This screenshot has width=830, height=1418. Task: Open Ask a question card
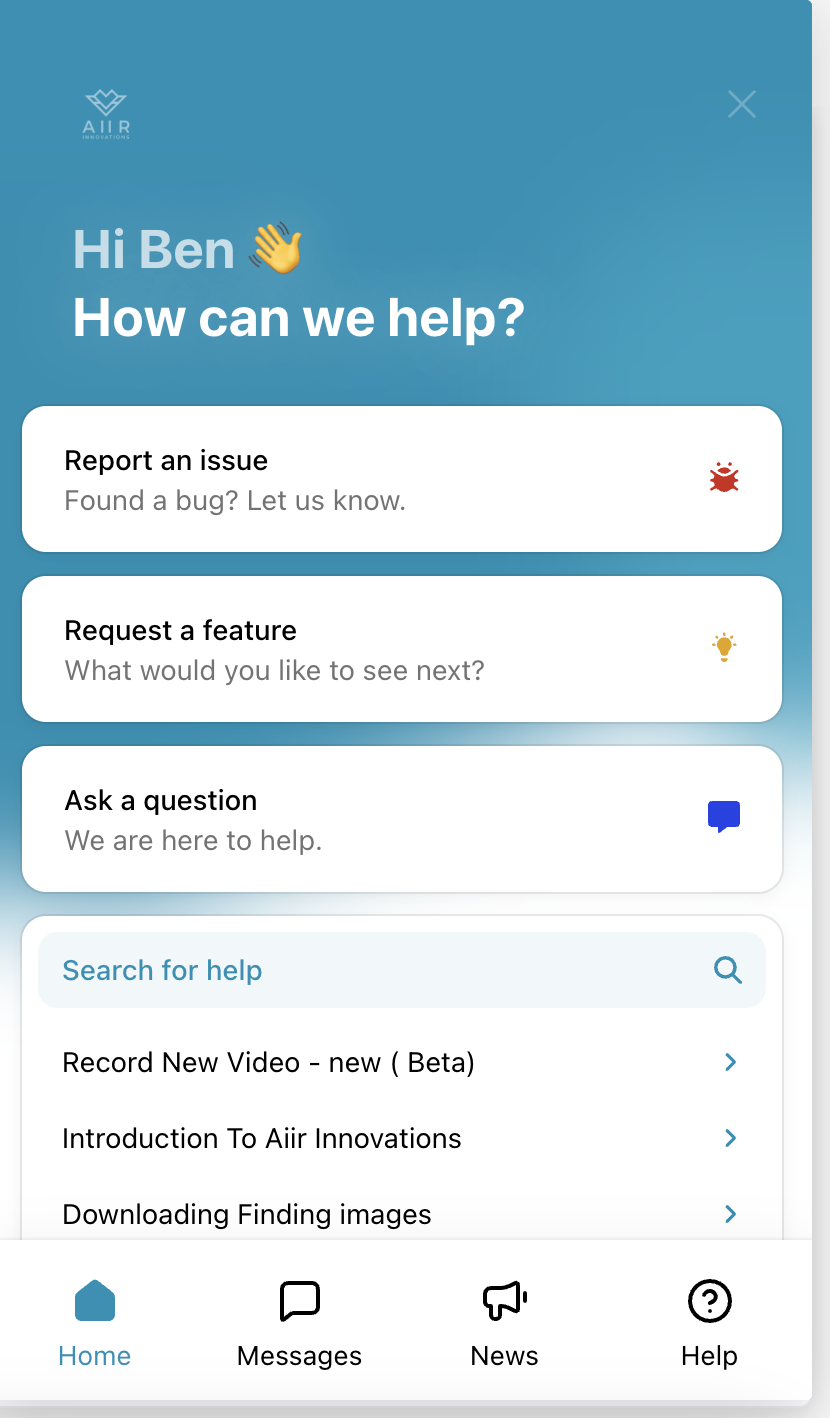coord(401,819)
